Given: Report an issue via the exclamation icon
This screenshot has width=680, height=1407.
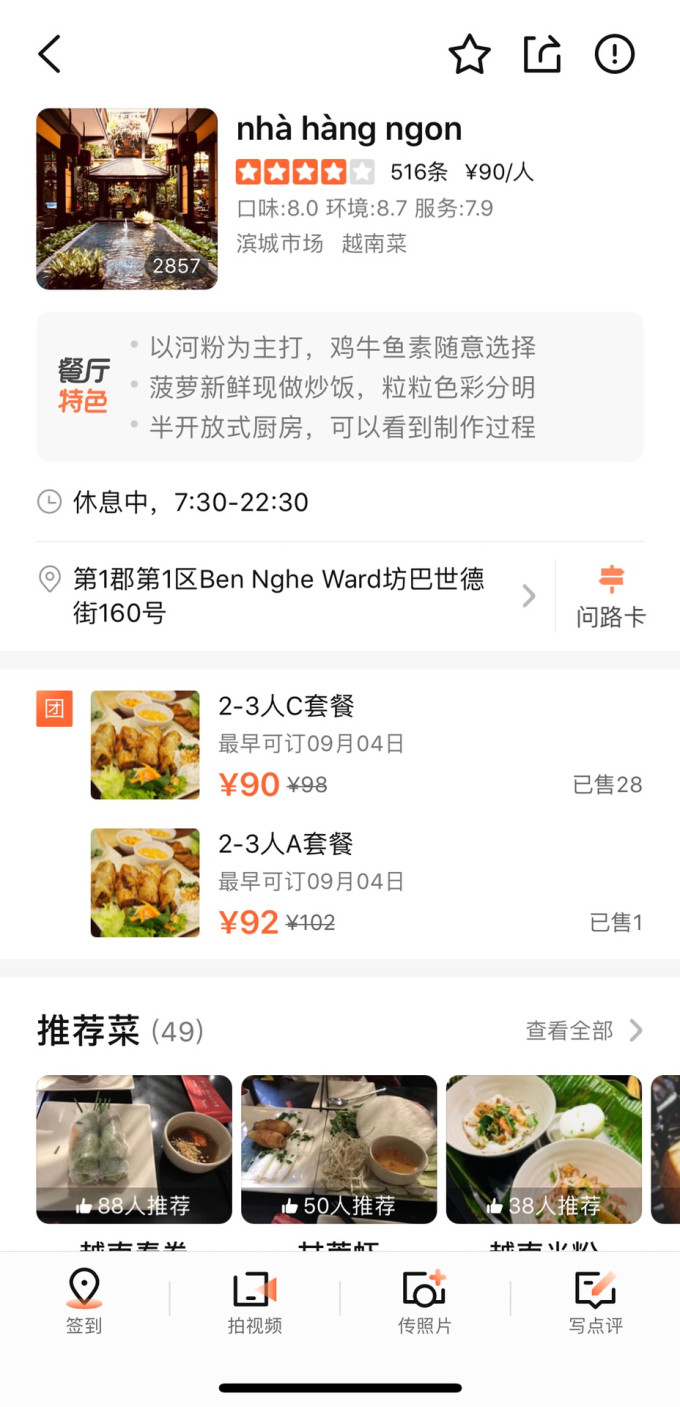Looking at the screenshot, I should [x=614, y=54].
